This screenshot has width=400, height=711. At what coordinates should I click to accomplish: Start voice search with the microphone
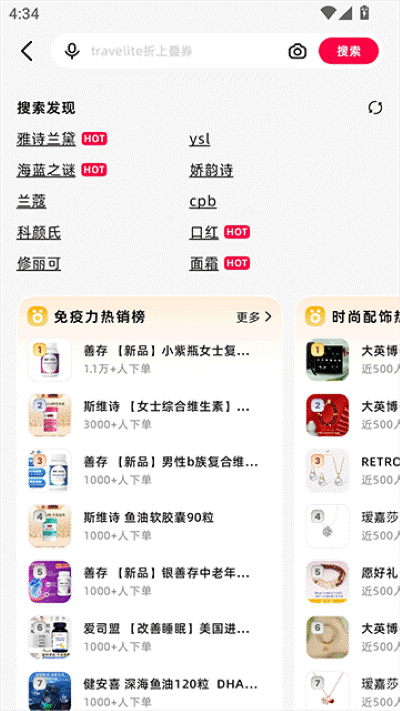click(x=72, y=51)
